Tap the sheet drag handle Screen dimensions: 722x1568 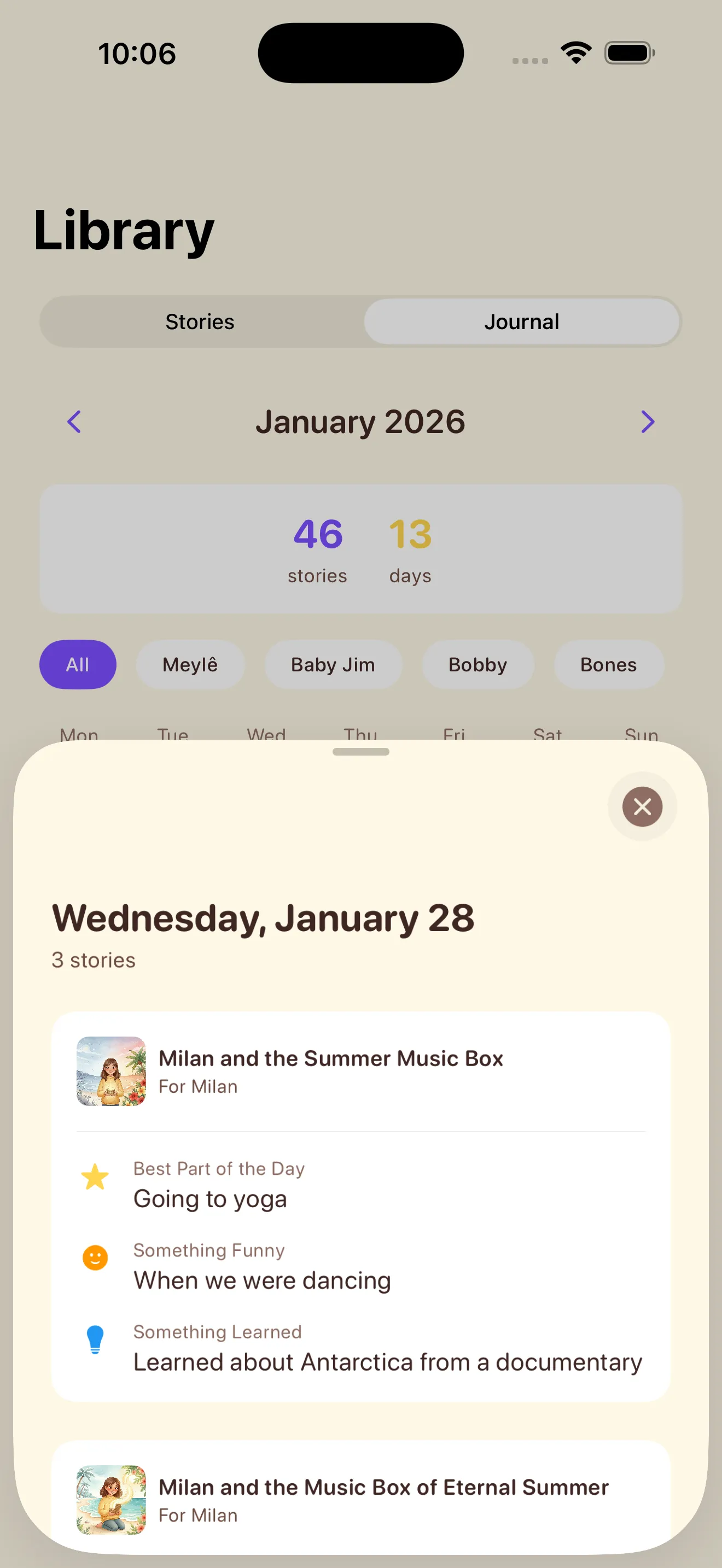[x=360, y=752]
